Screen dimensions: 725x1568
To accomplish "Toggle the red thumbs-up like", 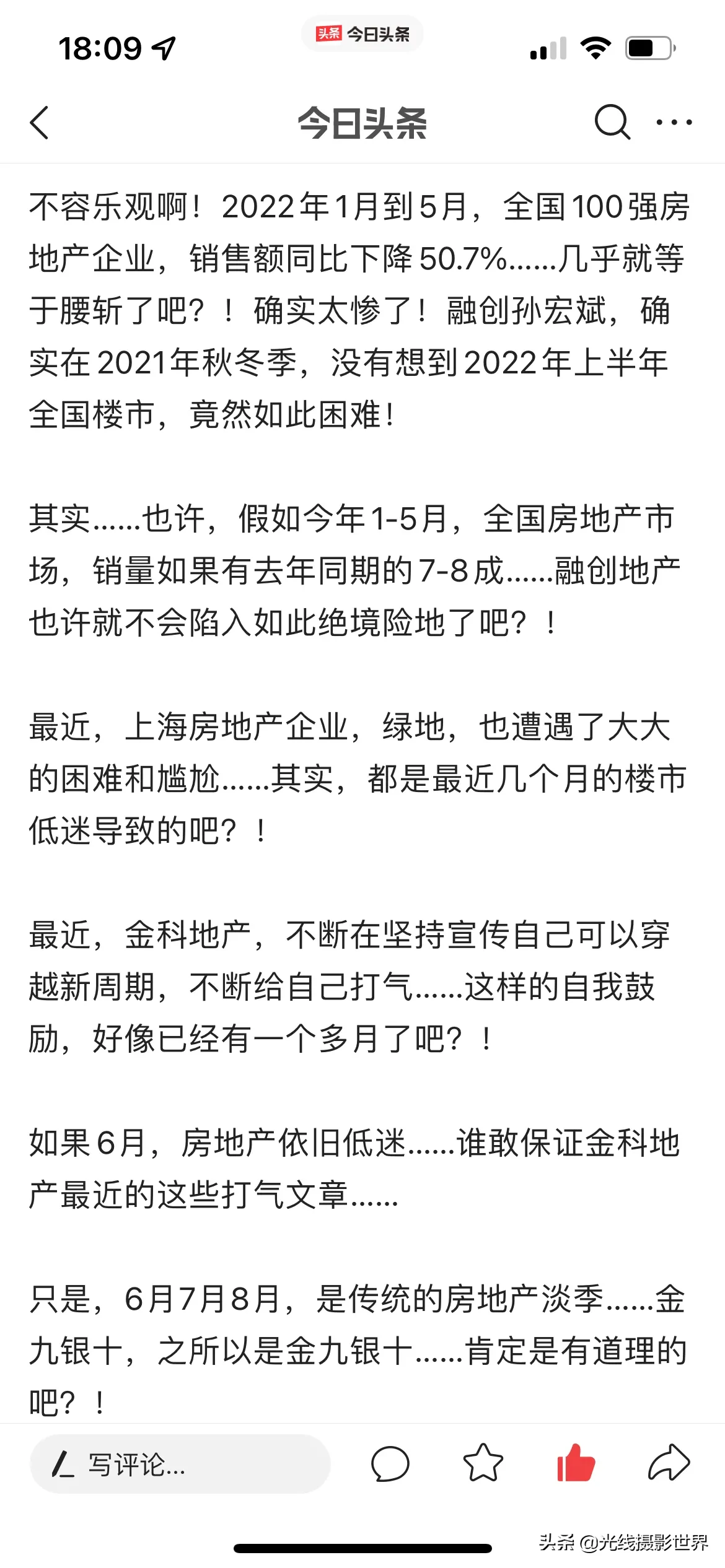I will coord(576,1463).
